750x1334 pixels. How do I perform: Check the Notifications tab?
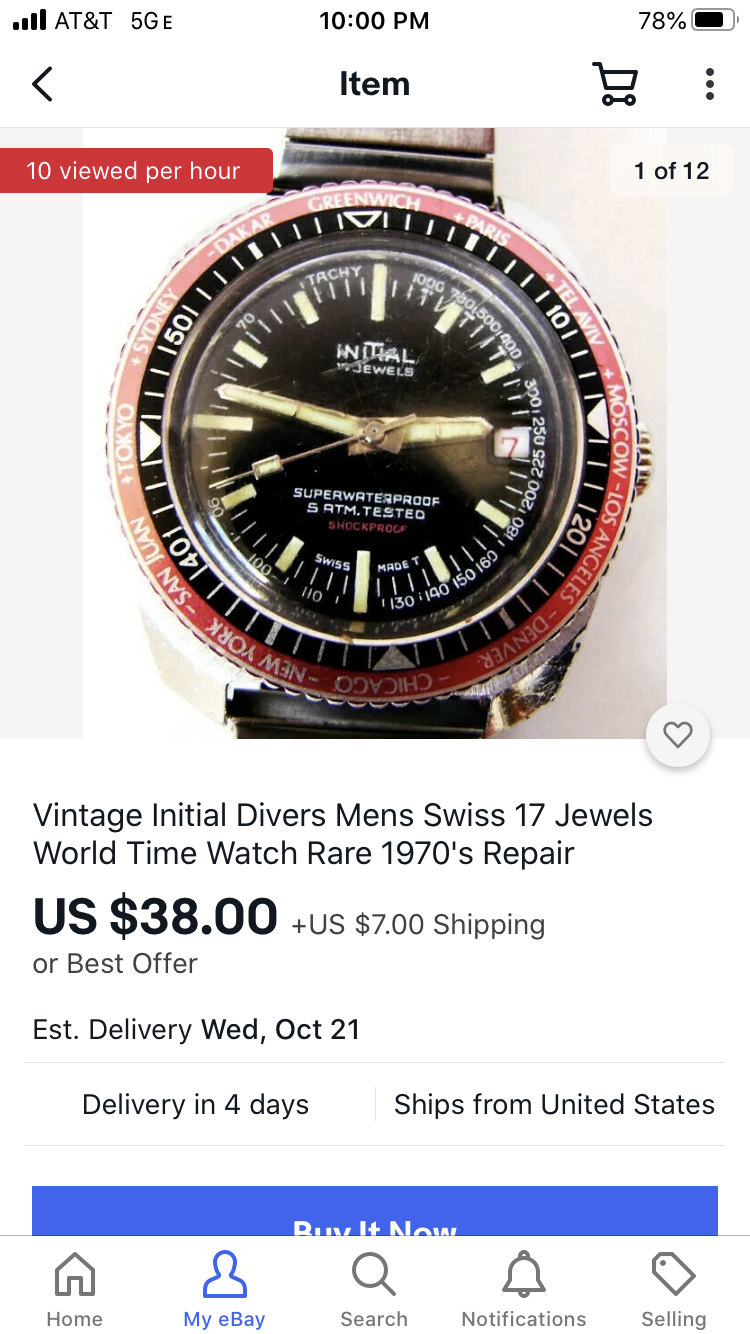tap(524, 1288)
